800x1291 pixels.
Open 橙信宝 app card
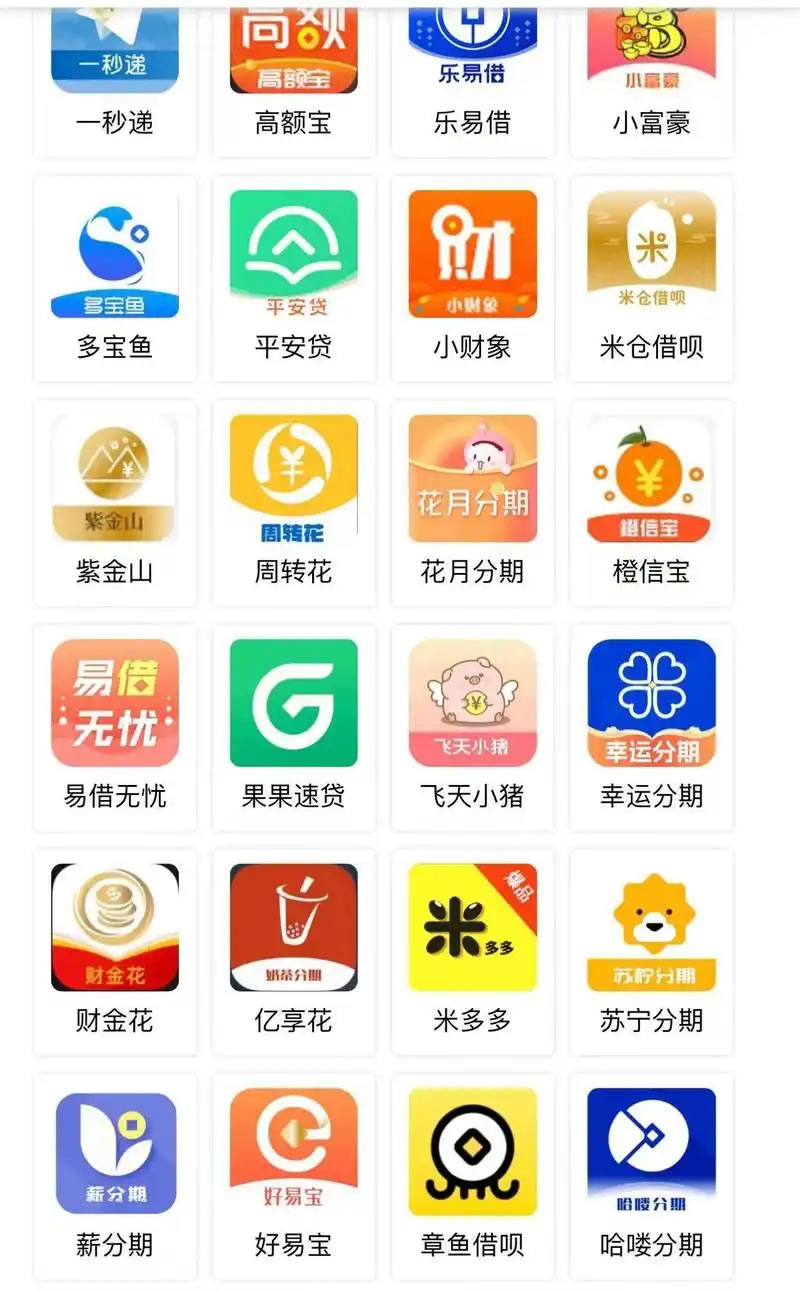[x=652, y=479]
